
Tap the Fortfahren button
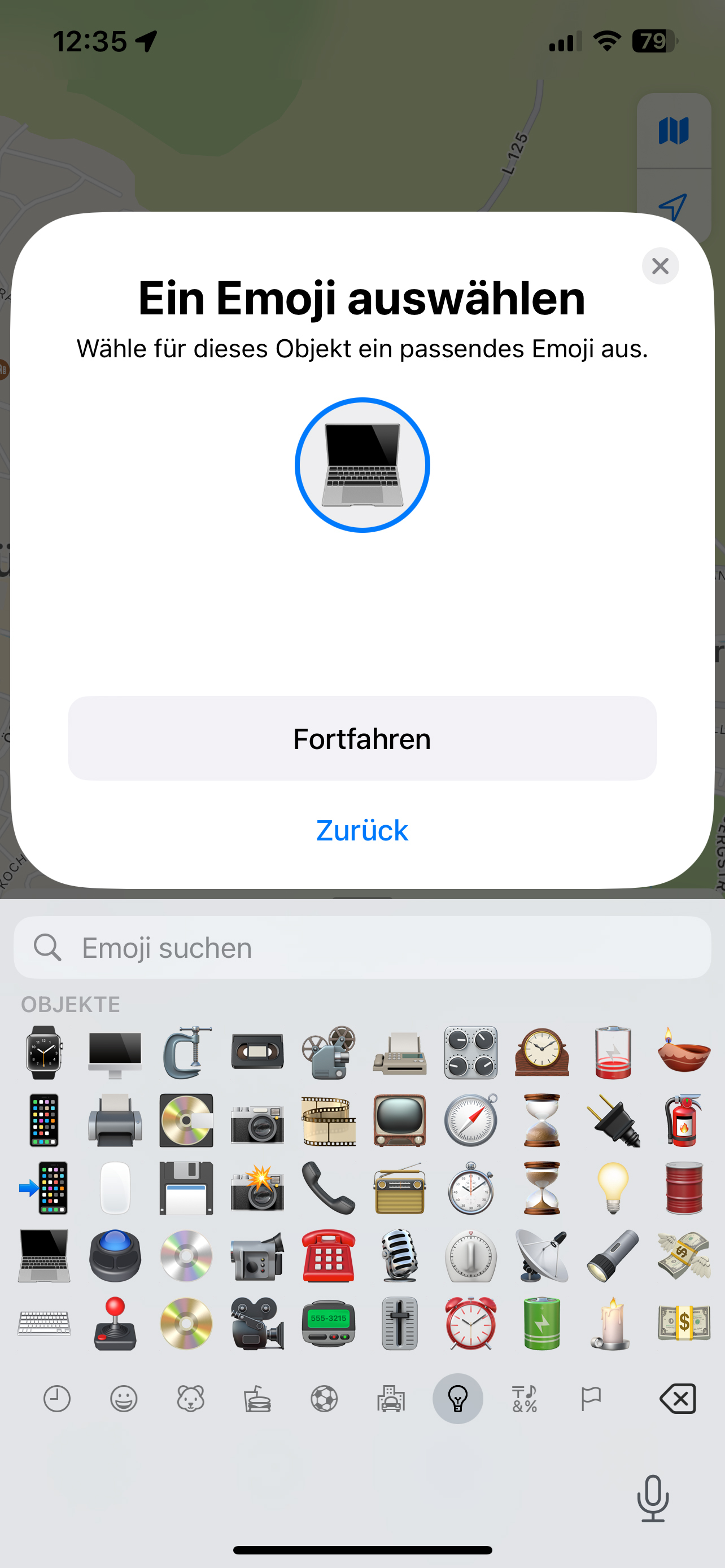point(362,738)
